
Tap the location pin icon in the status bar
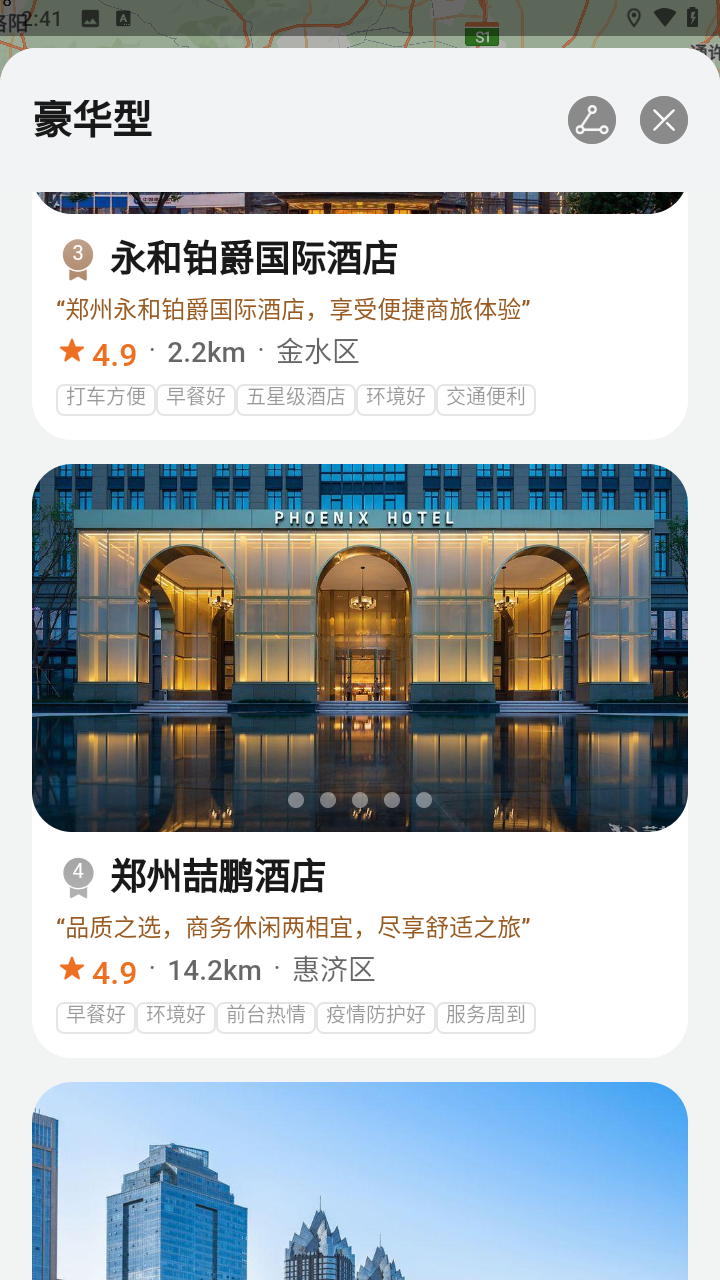(634, 16)
